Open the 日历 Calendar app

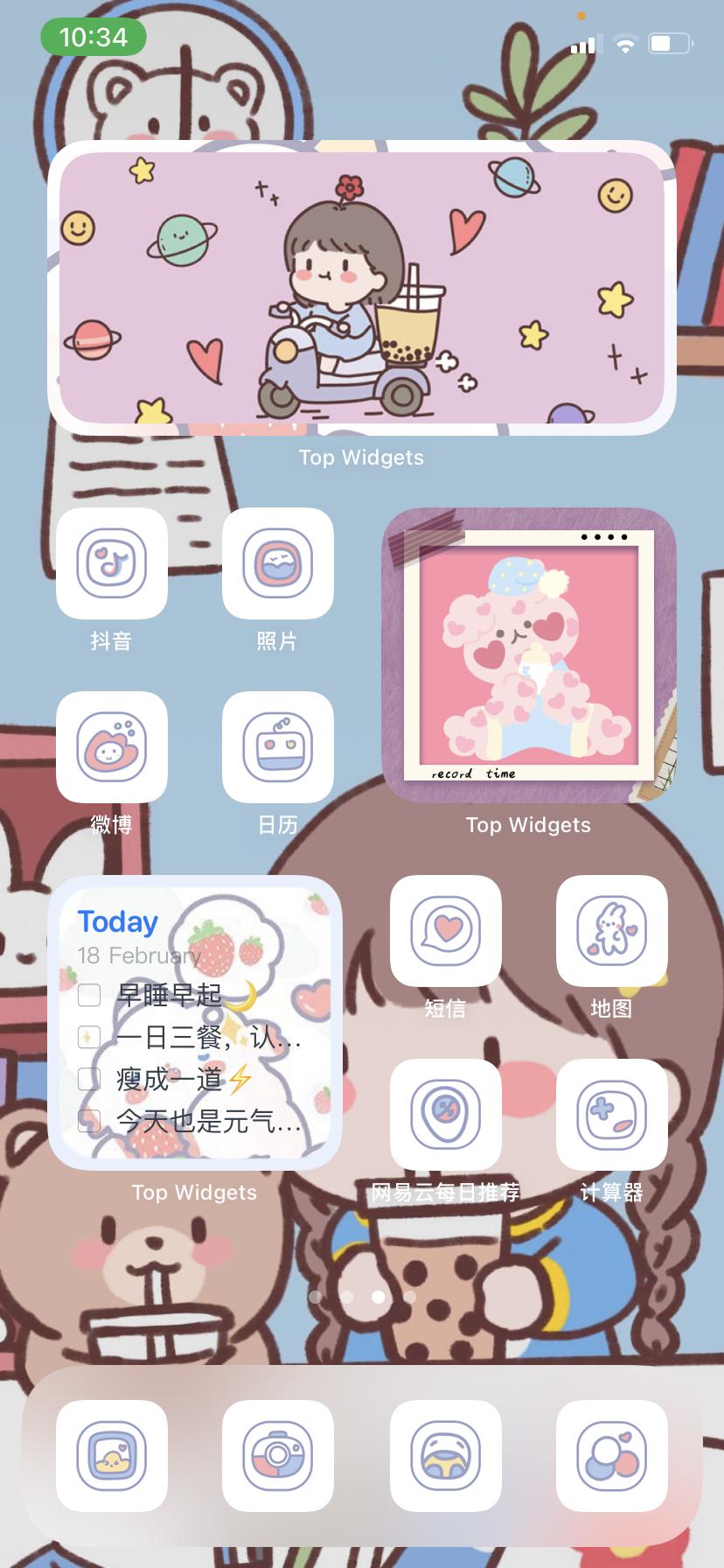[277, 748]
